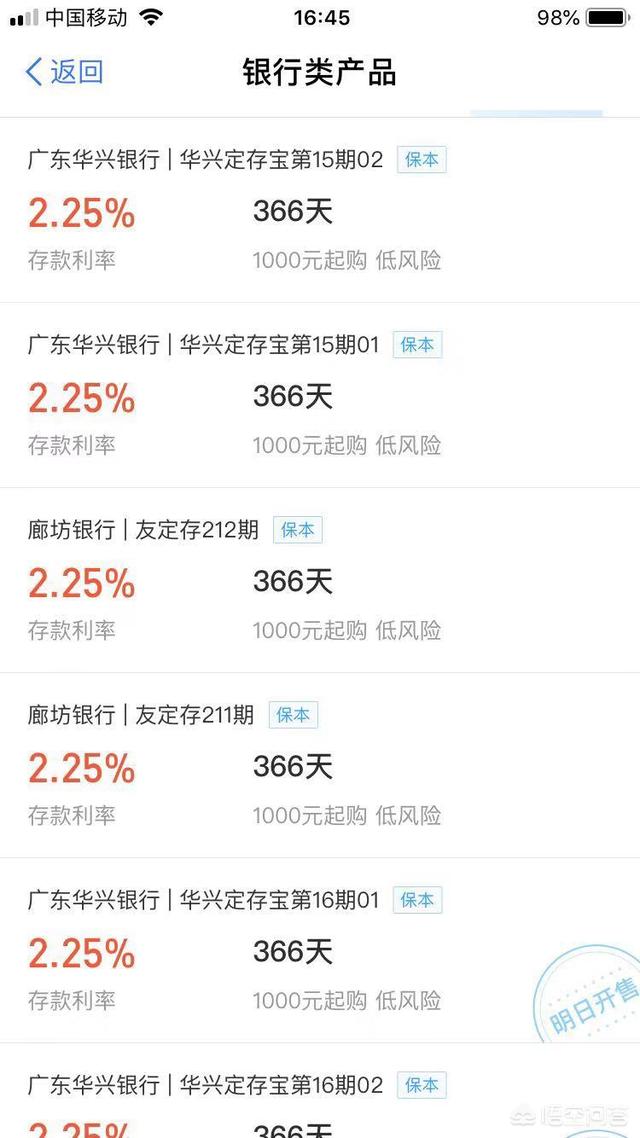640x1138 pixels.
Task: View 华兴定存宝第16期02 details
Action: (x=320, y=1091)
